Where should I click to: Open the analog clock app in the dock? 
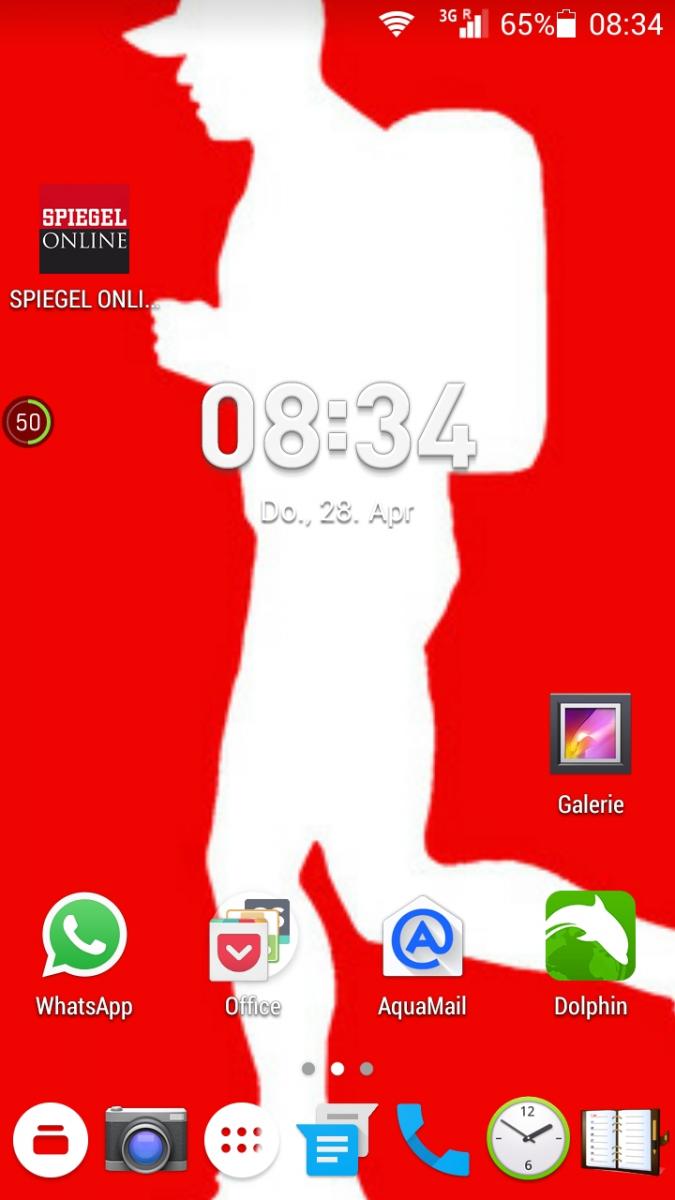pyautogui.click(x=527, y=1139)
